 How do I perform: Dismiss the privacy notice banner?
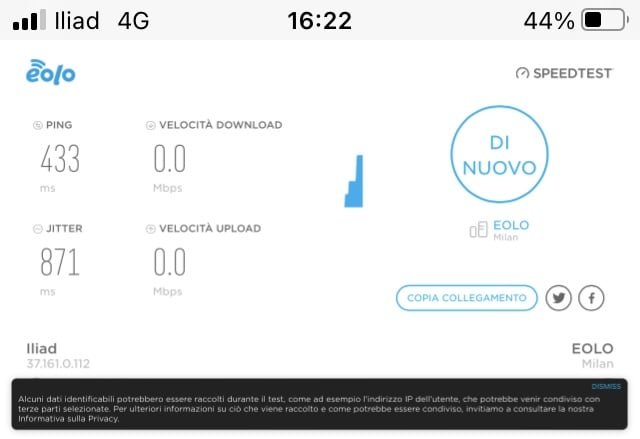point(606,386)
